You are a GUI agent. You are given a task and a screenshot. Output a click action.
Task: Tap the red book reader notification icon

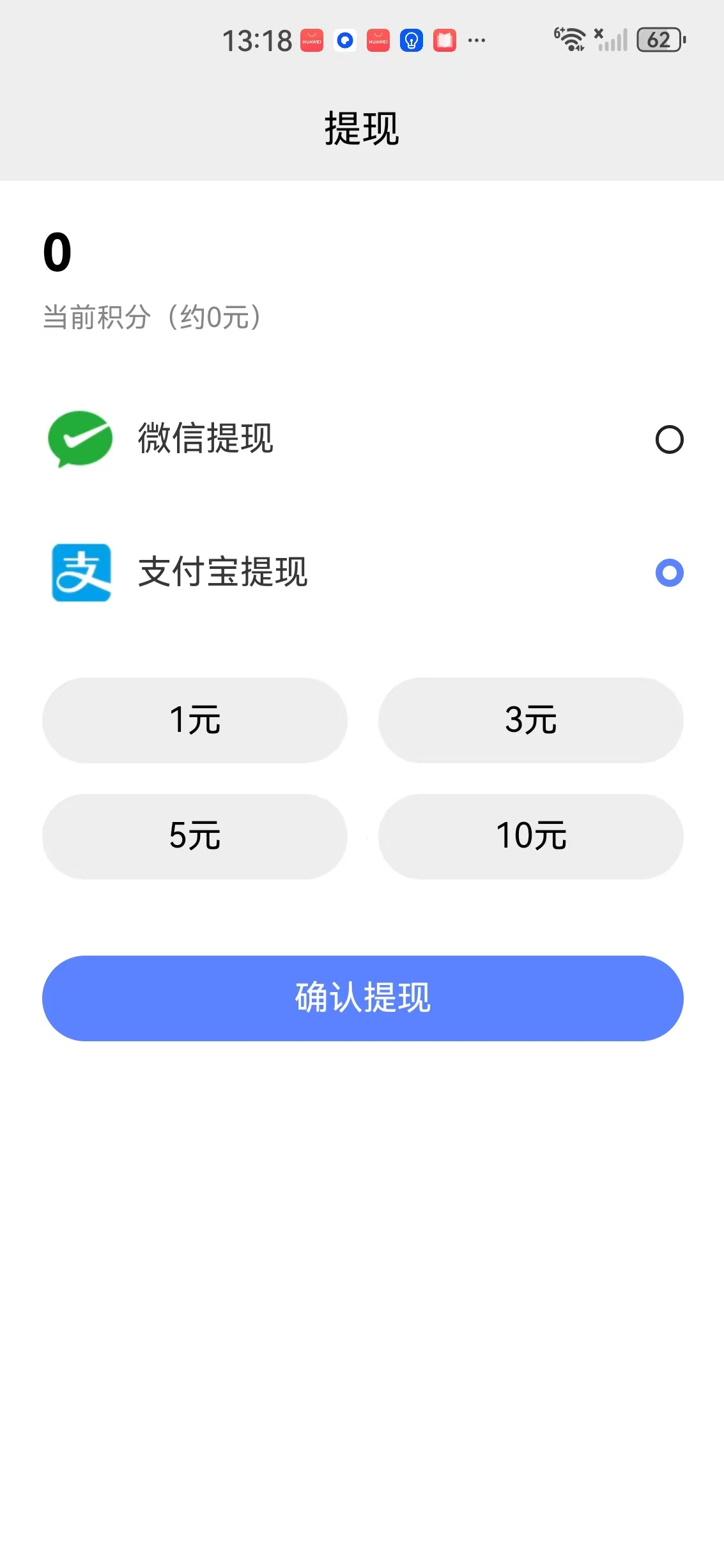coord(444,40)
